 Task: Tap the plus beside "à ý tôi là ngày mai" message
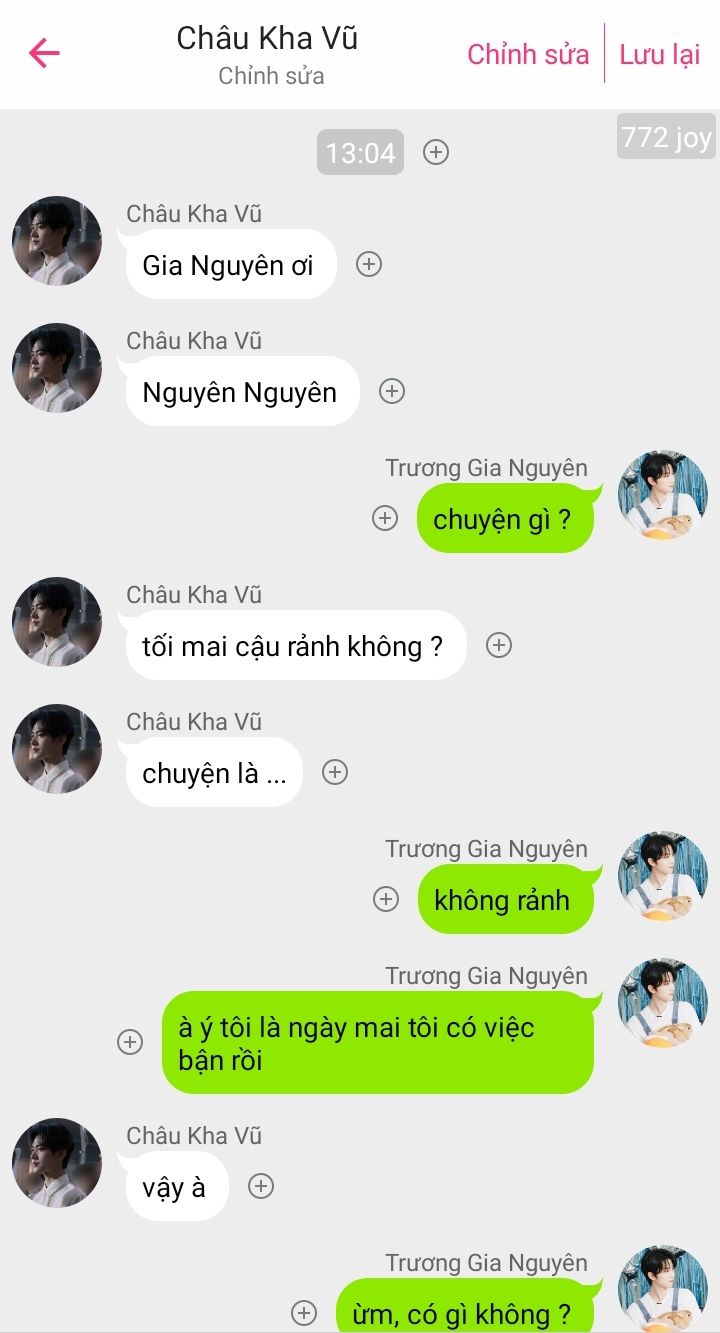coord(130,1042)
